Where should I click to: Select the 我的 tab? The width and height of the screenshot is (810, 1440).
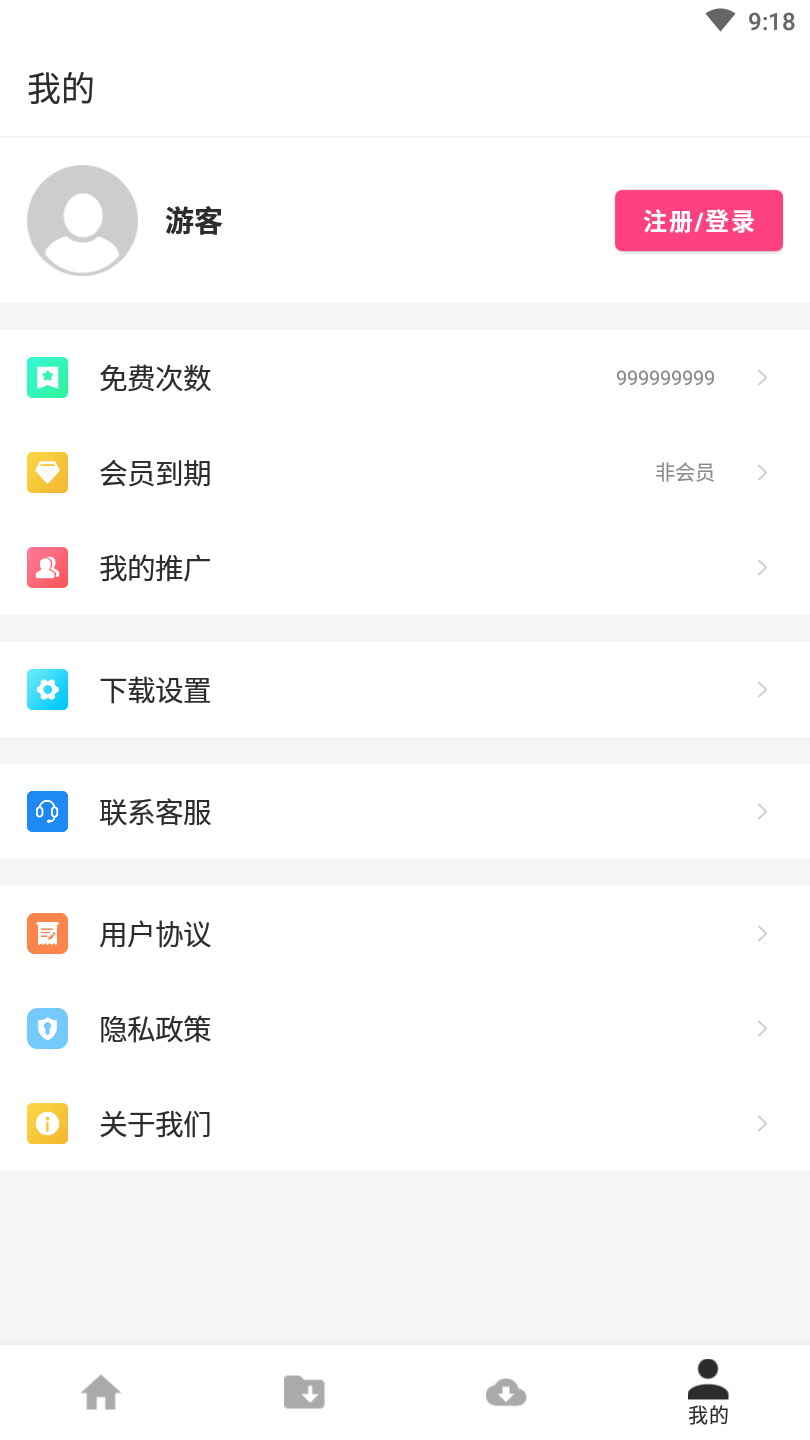708,1392
